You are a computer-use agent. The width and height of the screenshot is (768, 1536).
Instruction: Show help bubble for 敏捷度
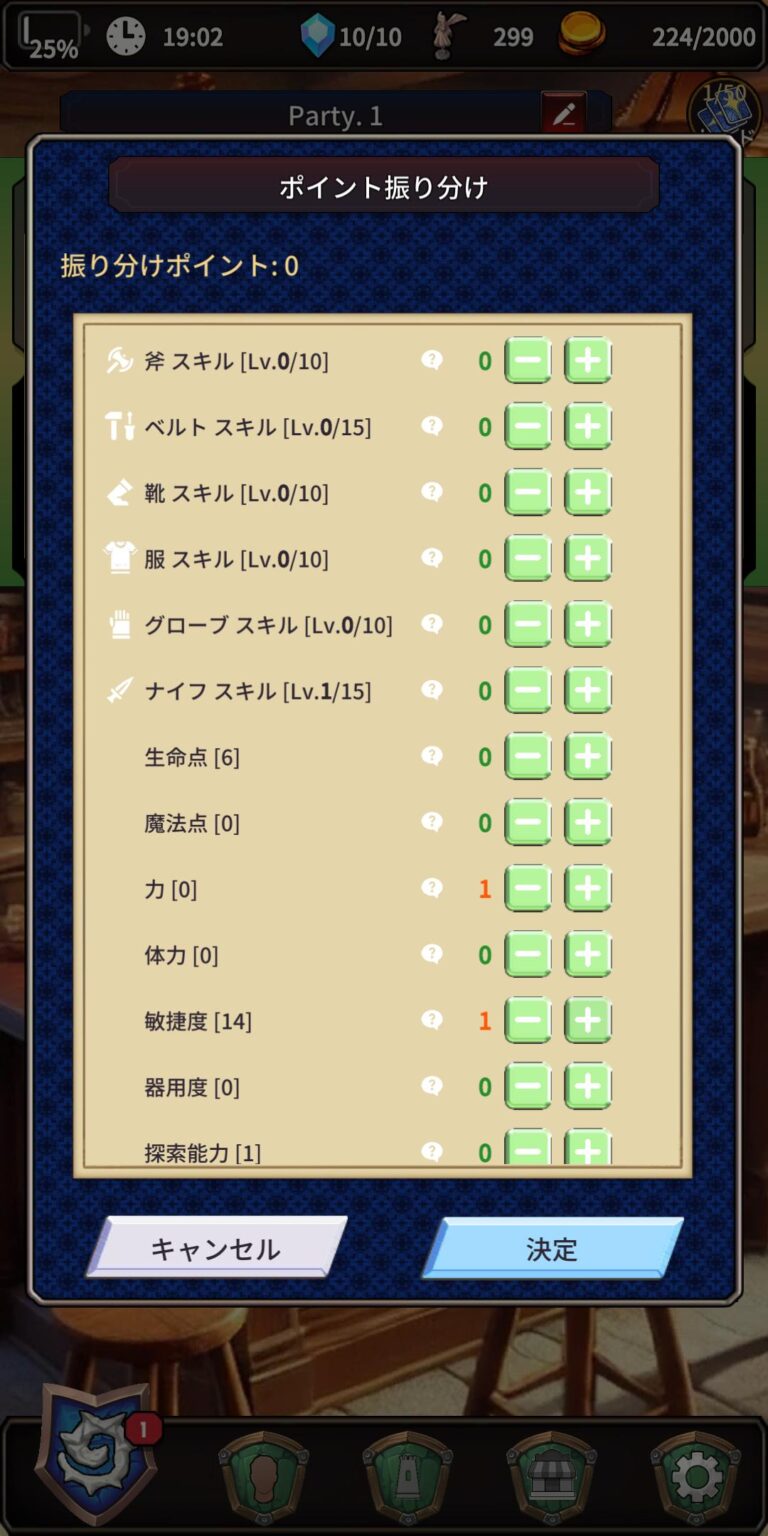pos(432,1020)
